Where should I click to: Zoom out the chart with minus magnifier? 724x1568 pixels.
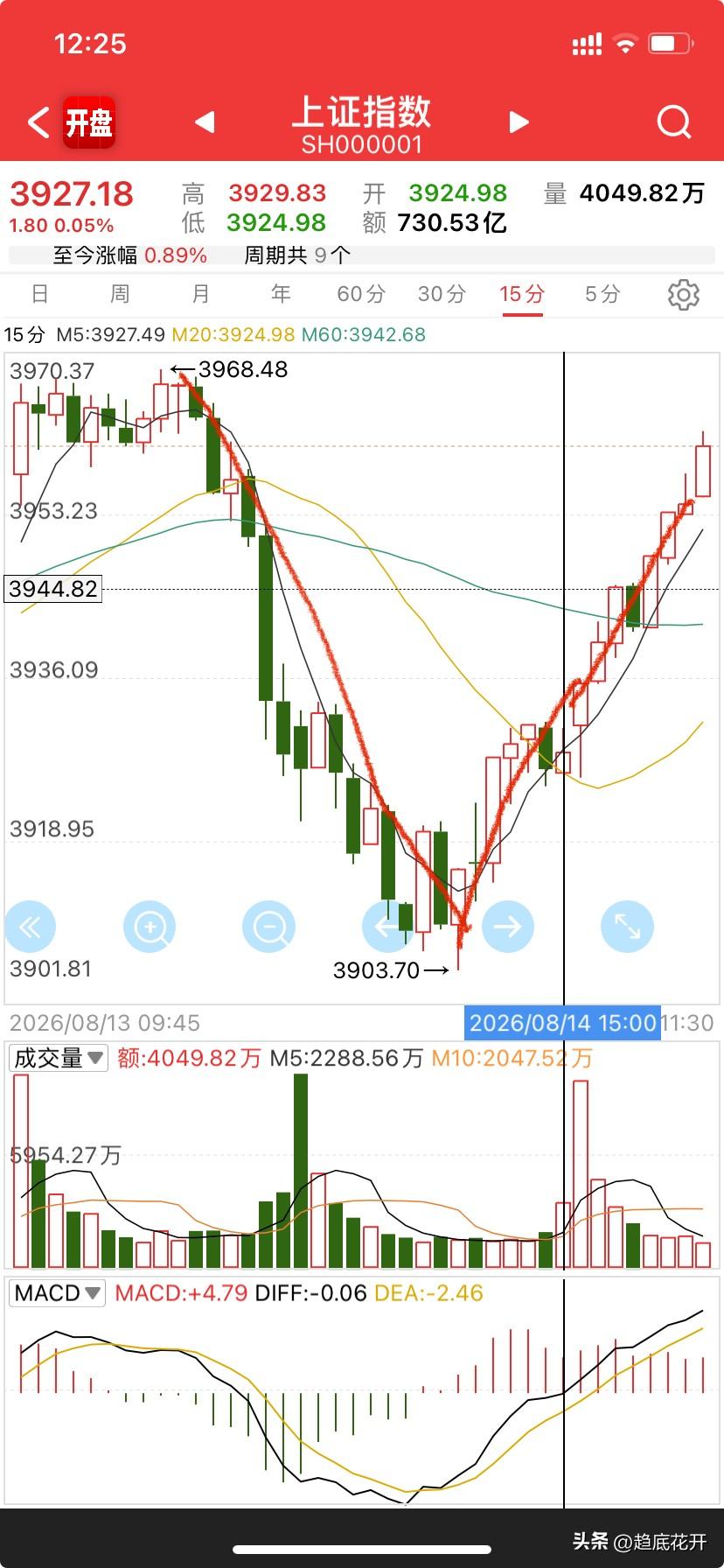[268, 927]
